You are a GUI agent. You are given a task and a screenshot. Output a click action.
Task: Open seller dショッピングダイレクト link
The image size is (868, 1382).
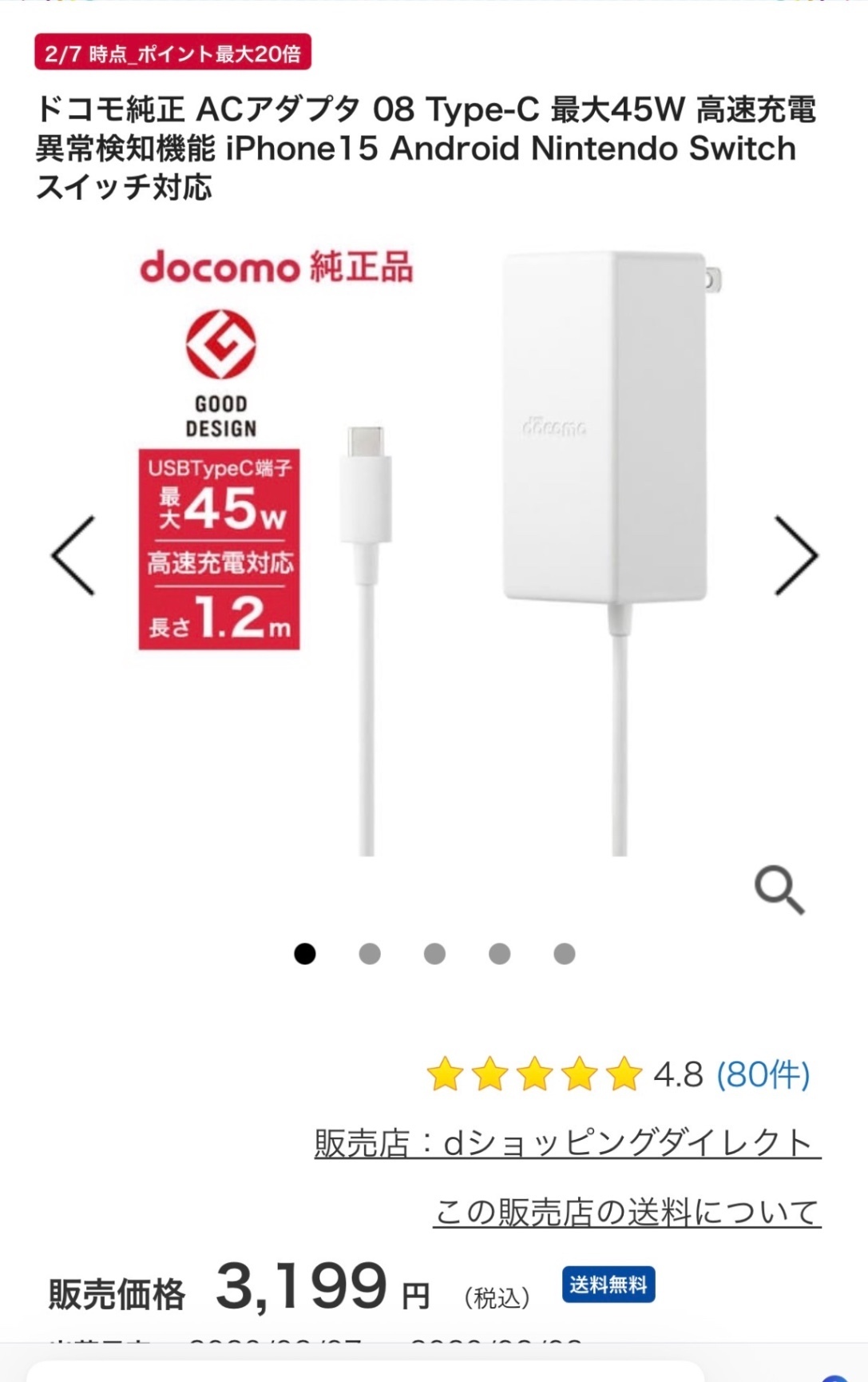tap(567, 1143)
